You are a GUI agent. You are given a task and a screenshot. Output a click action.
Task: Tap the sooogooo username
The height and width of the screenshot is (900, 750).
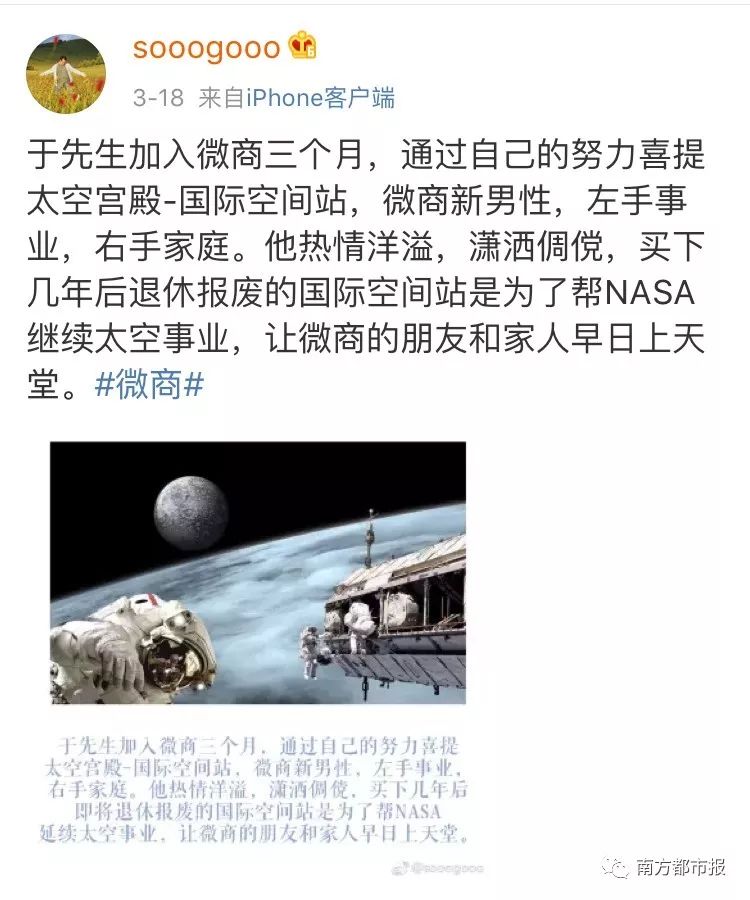coord(208,47)
